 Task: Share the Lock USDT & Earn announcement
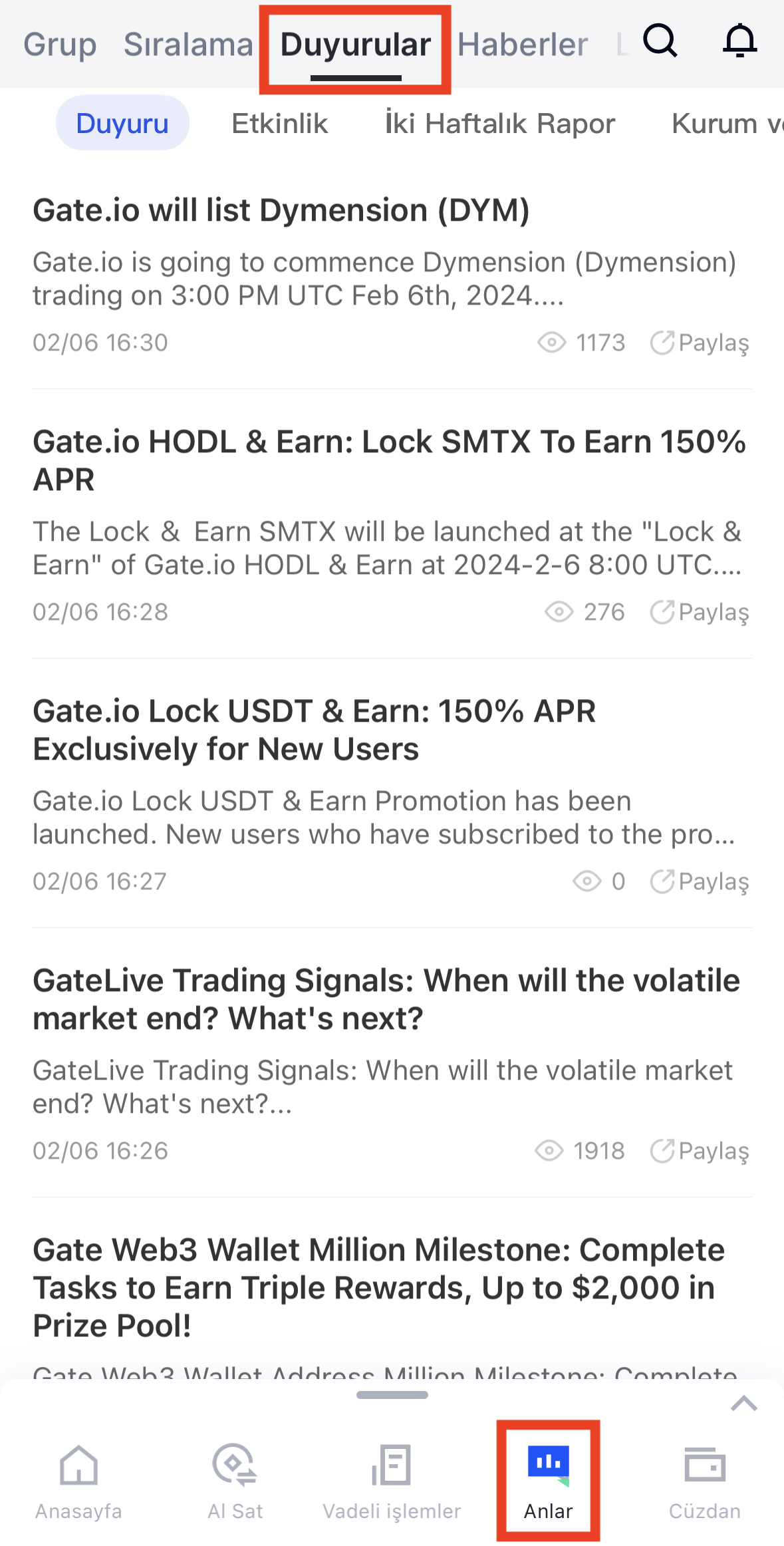[x=700, y=881]
